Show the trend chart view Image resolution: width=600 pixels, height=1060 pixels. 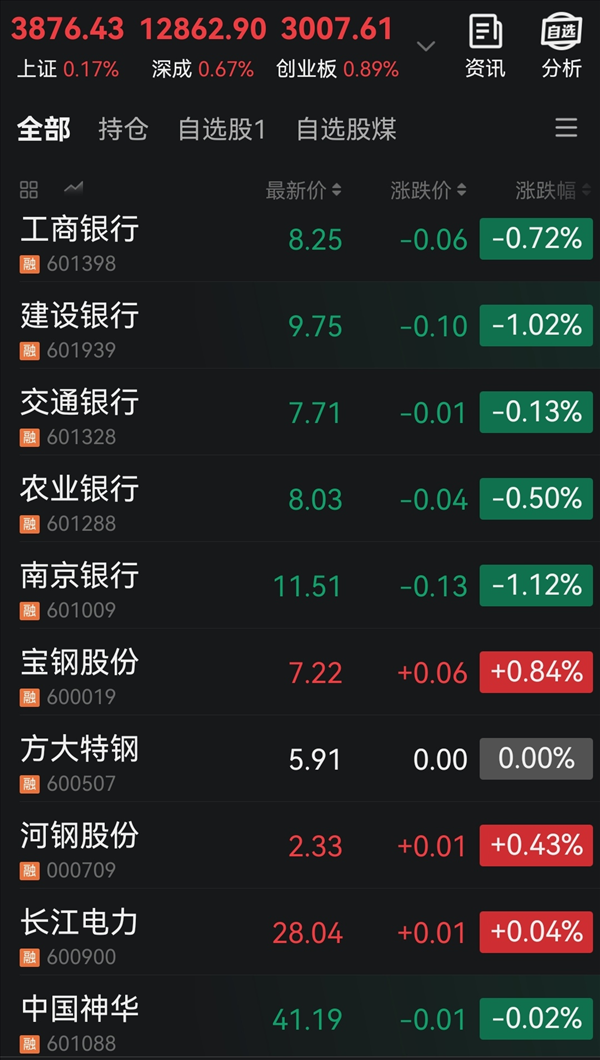point(73,188)
